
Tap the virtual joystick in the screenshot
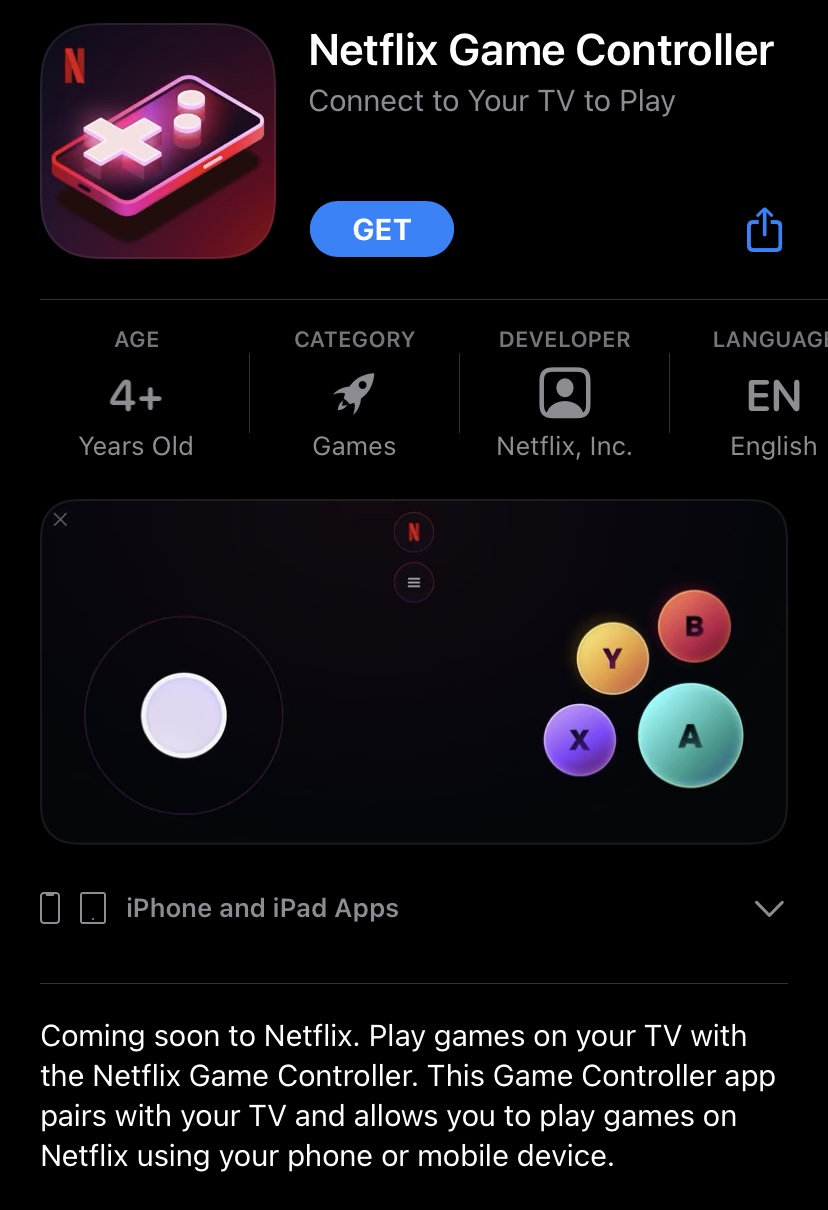[x=184, y=715]
